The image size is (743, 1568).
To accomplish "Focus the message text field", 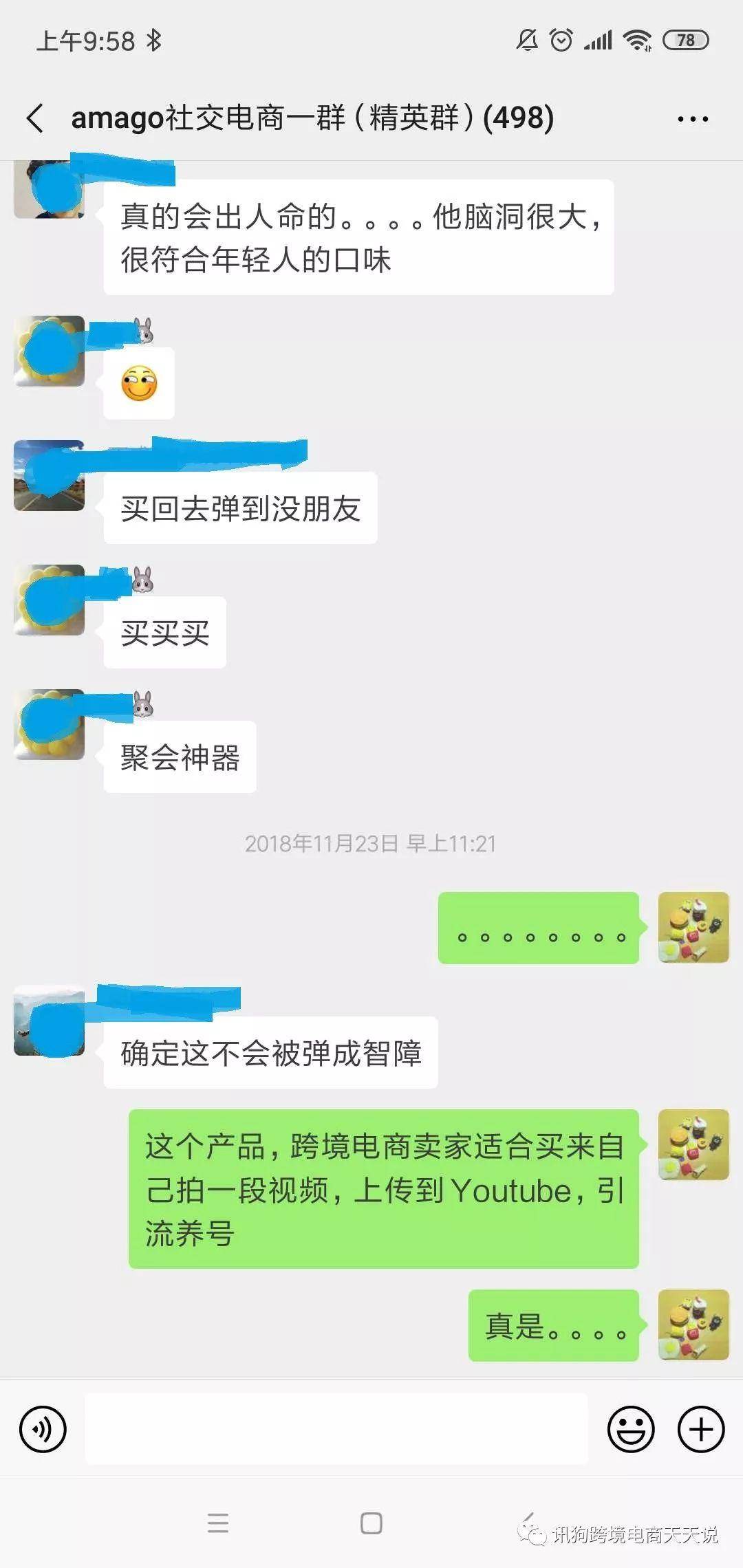I will [x=336, y=1429].
